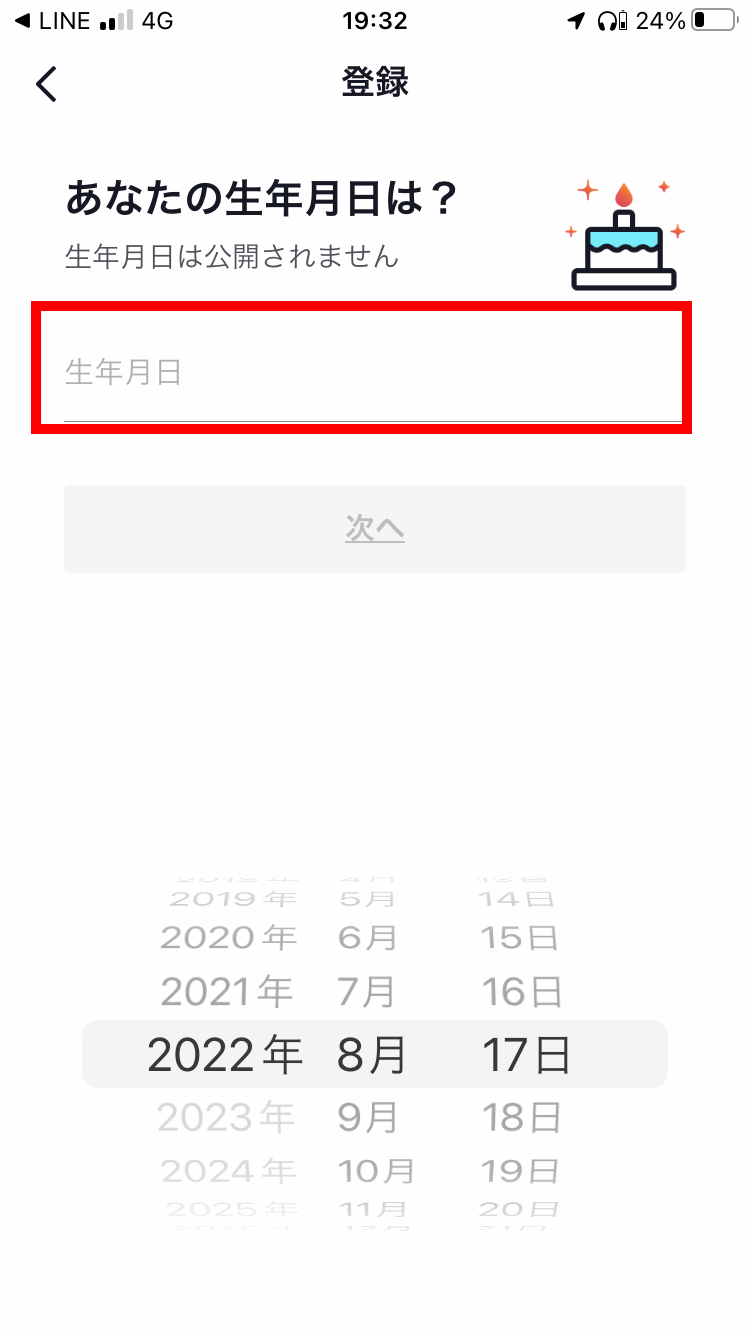This screenshot has width=750, height=1334.
Task: Pick 16日 in the day wheel
Action: click(522, 992)
